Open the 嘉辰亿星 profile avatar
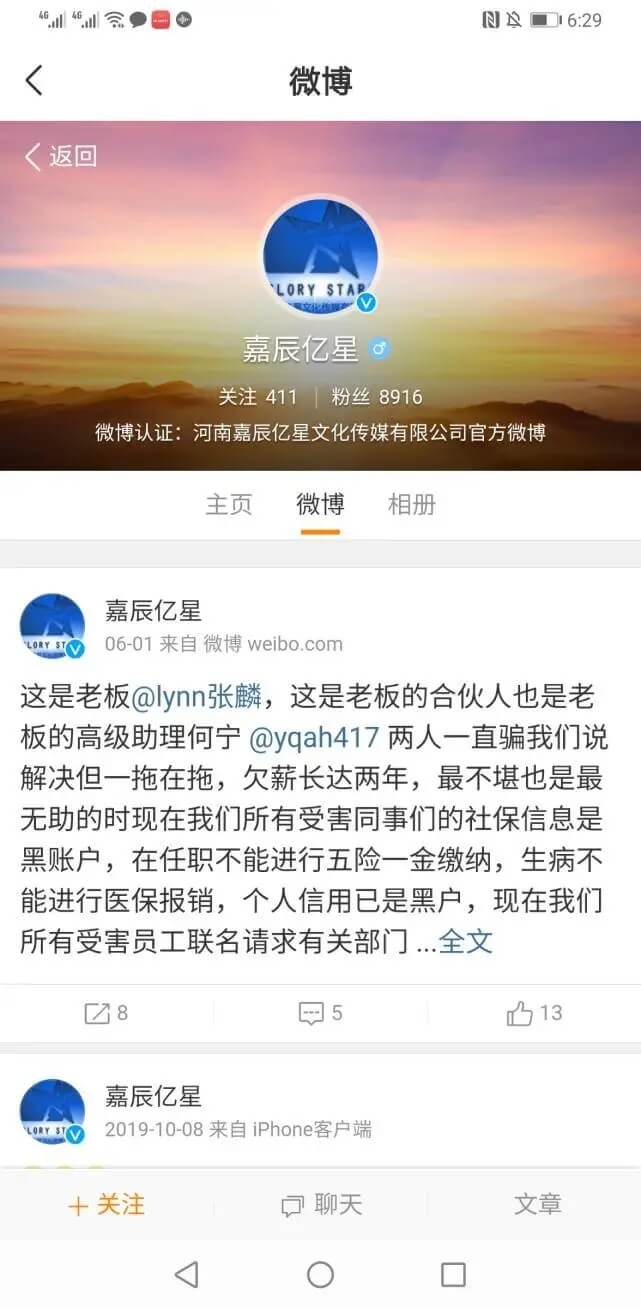641x1308 pixels. tap(320, 255)
